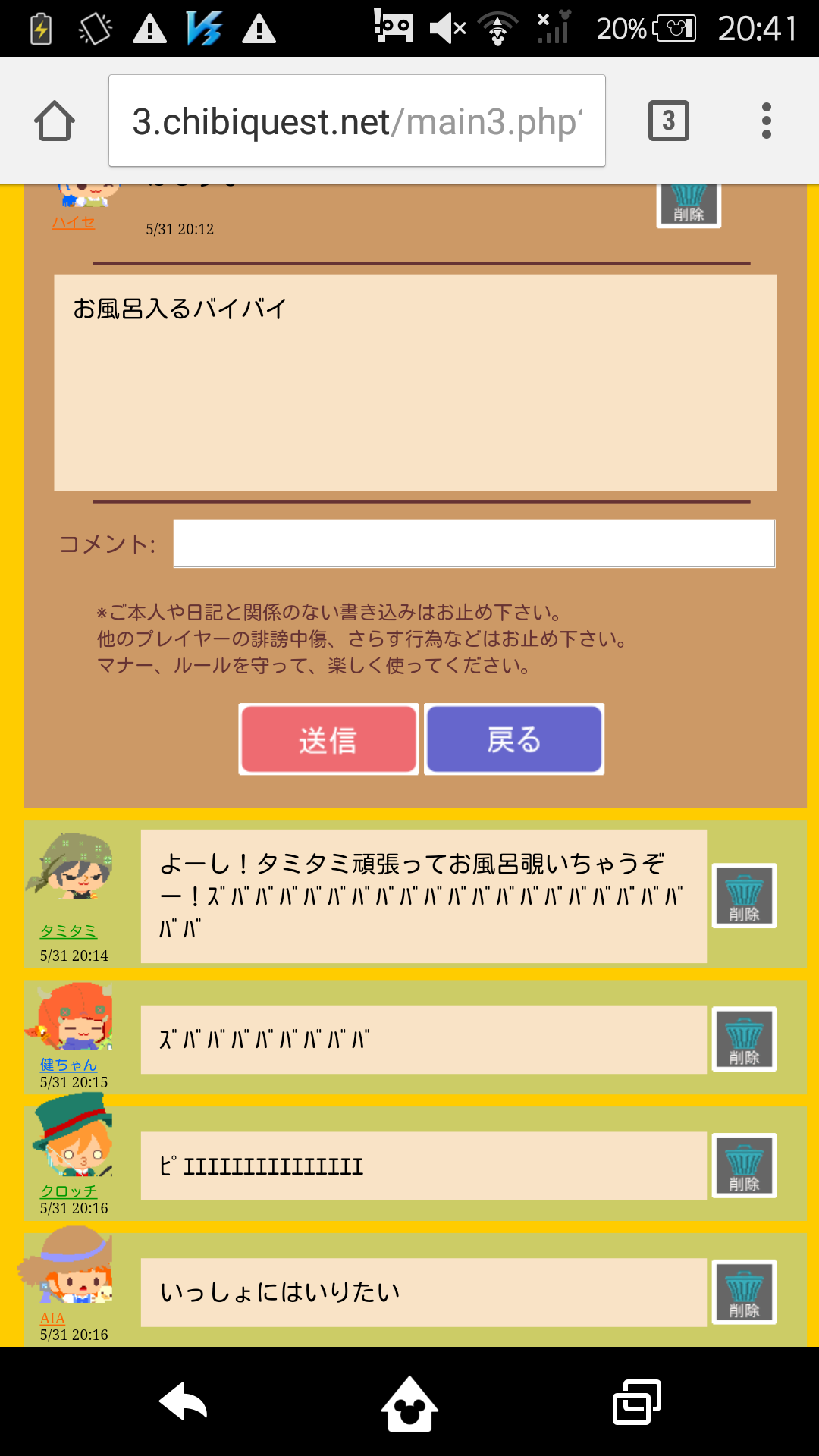Delete クロッチ's comment

(x=743, y=1166)
